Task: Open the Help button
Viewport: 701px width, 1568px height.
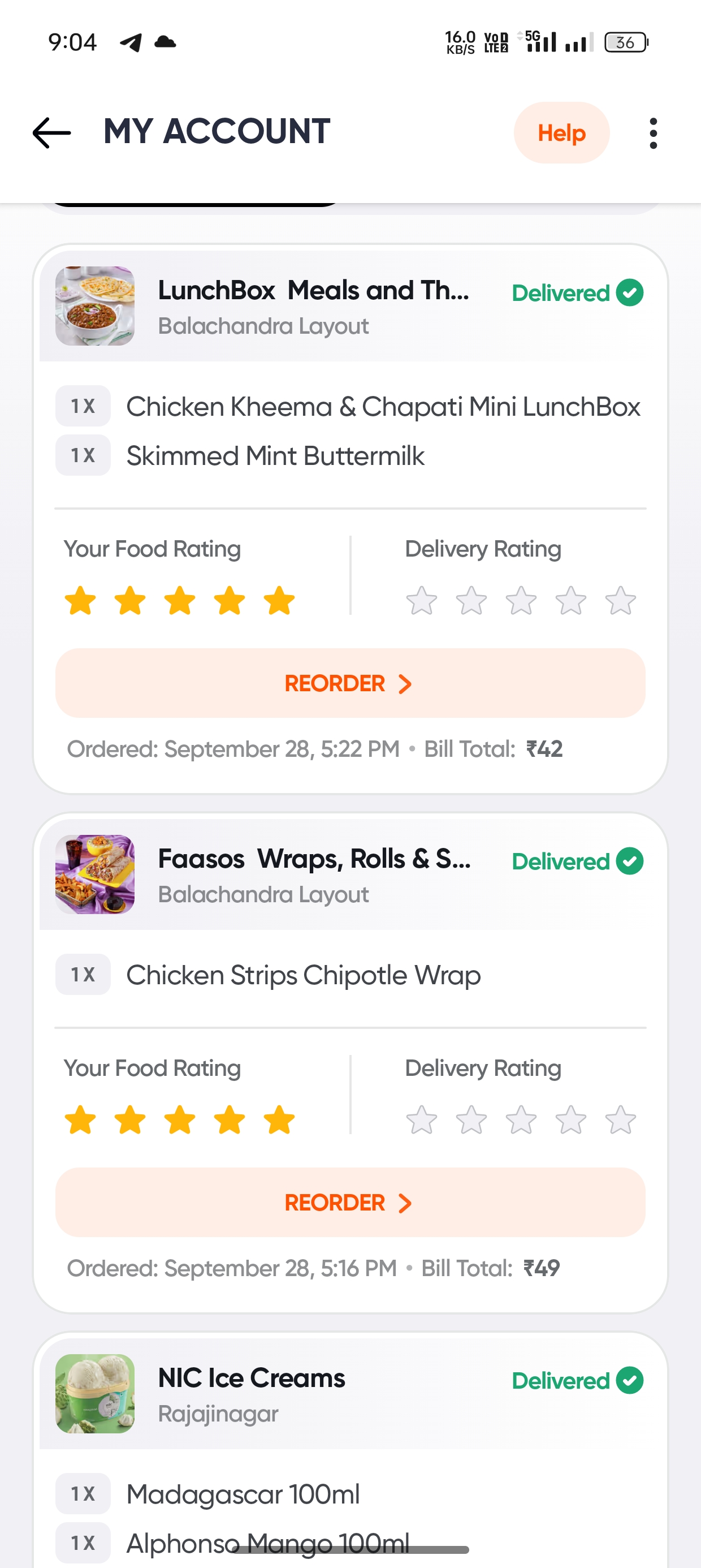Action: pyautogui.click(x=561, y=133)
